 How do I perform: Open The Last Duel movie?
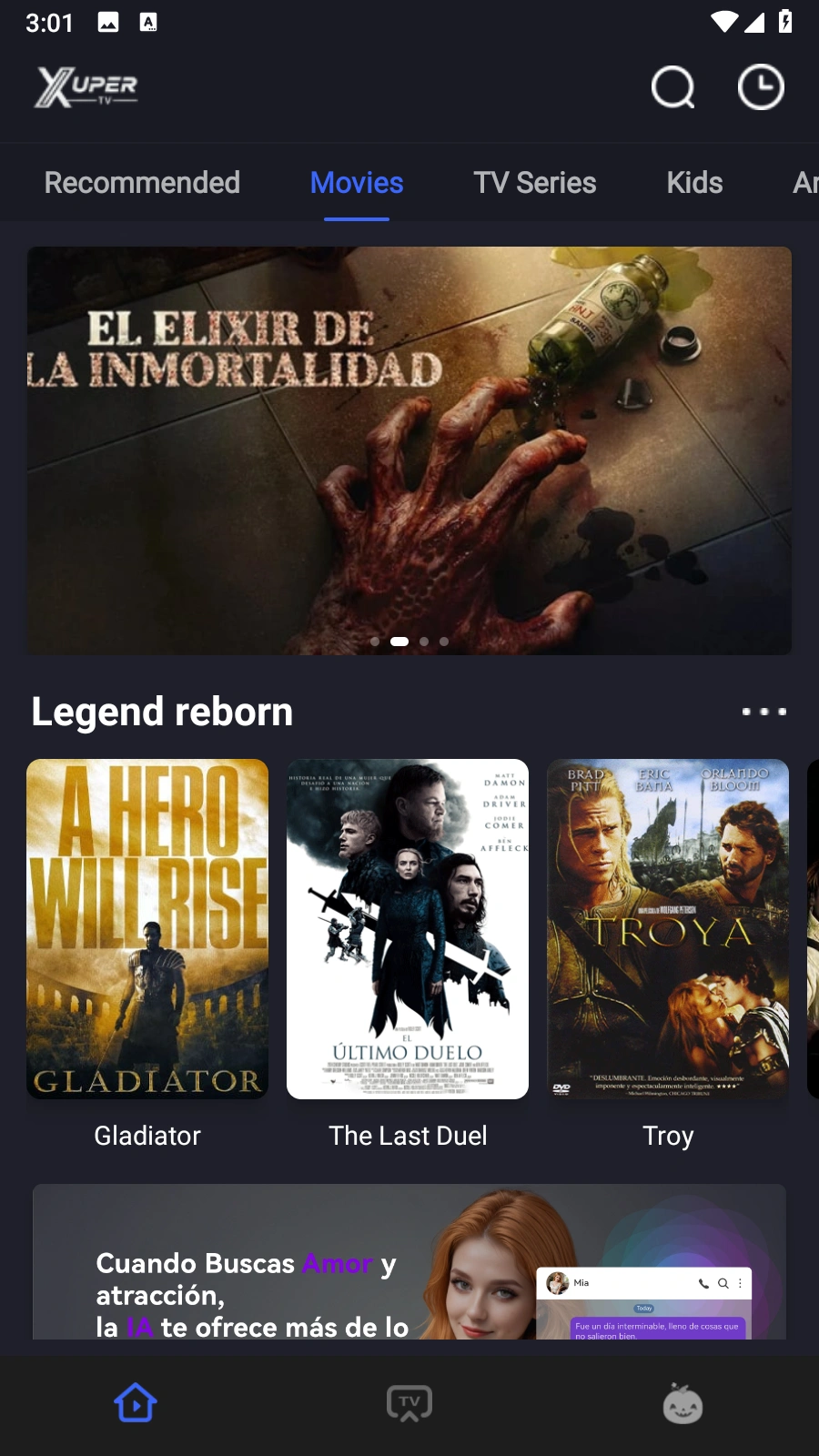click(x=408, y=929)
